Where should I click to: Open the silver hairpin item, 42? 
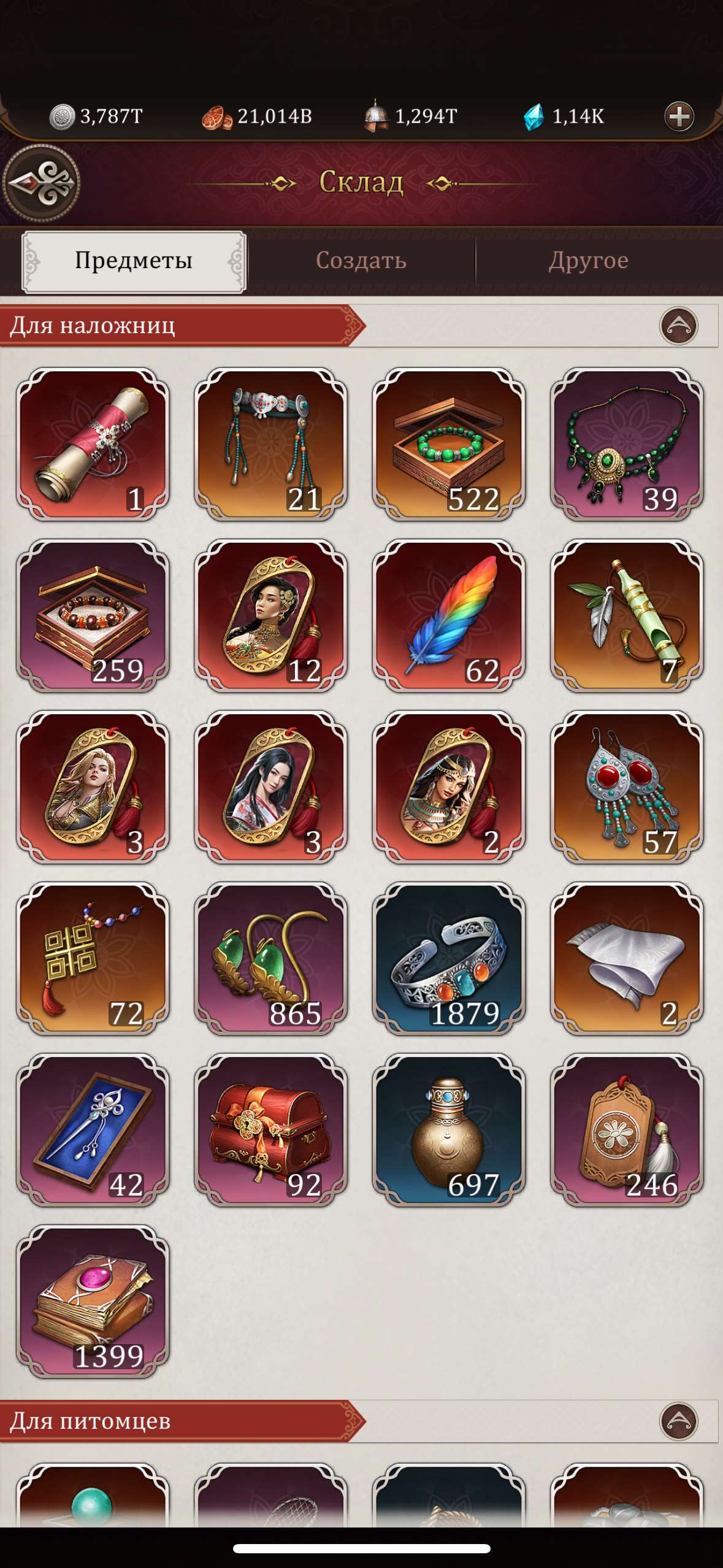pyautogui.click(x=93, y=1131)
